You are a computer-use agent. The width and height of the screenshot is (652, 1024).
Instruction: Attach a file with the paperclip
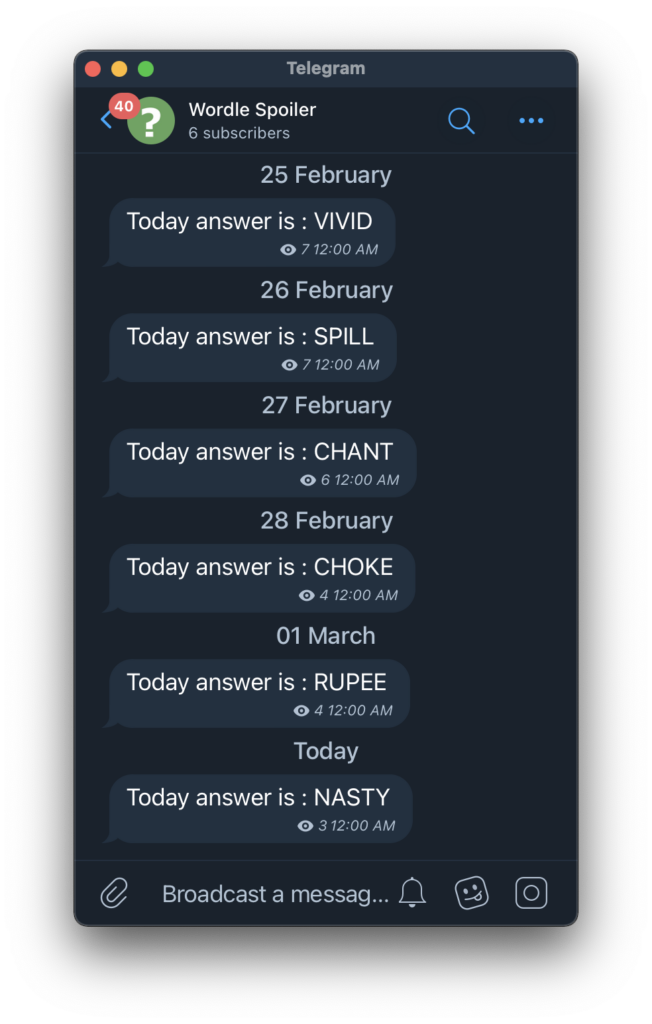pyautogui.click(x=114, y=893)
